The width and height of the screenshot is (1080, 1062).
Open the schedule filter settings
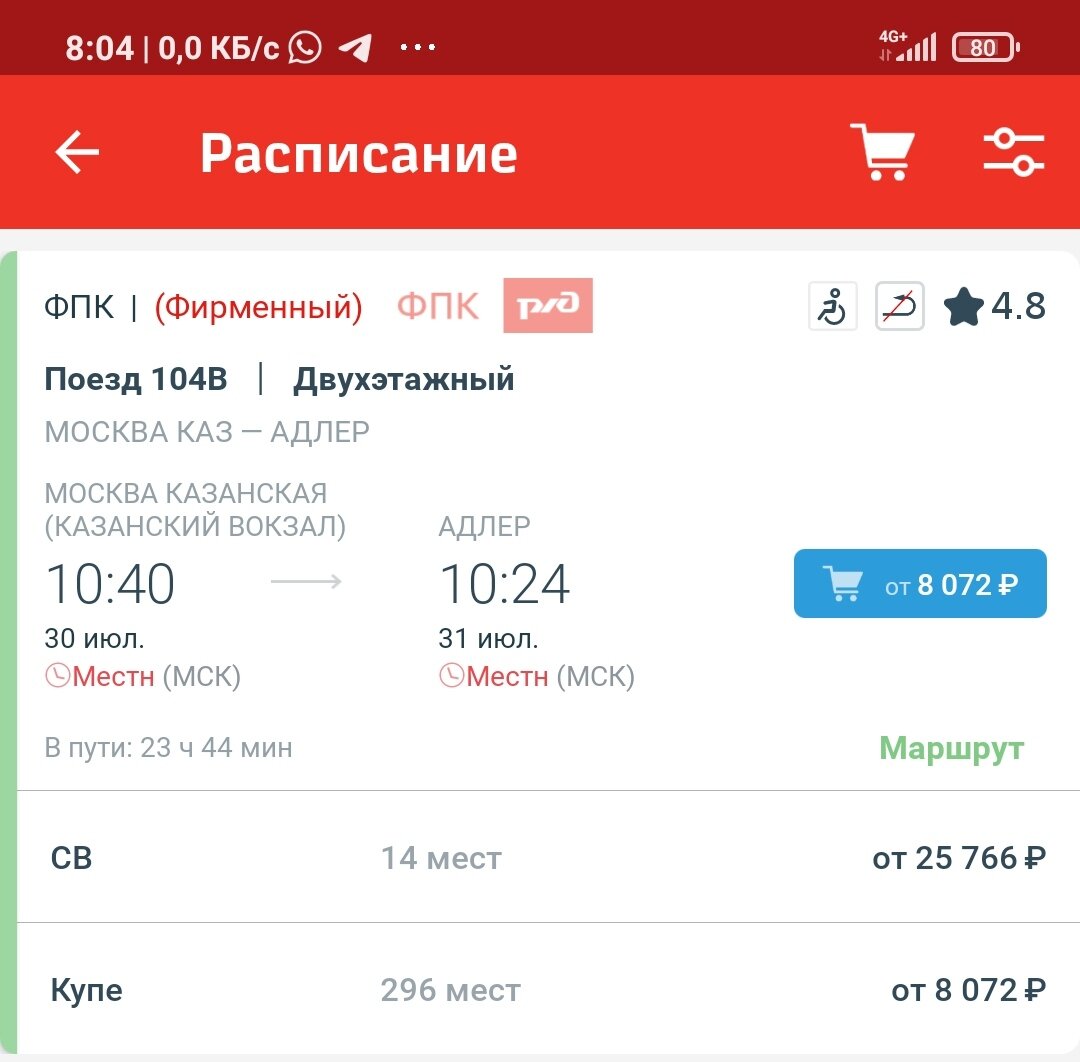point(1013,153)
